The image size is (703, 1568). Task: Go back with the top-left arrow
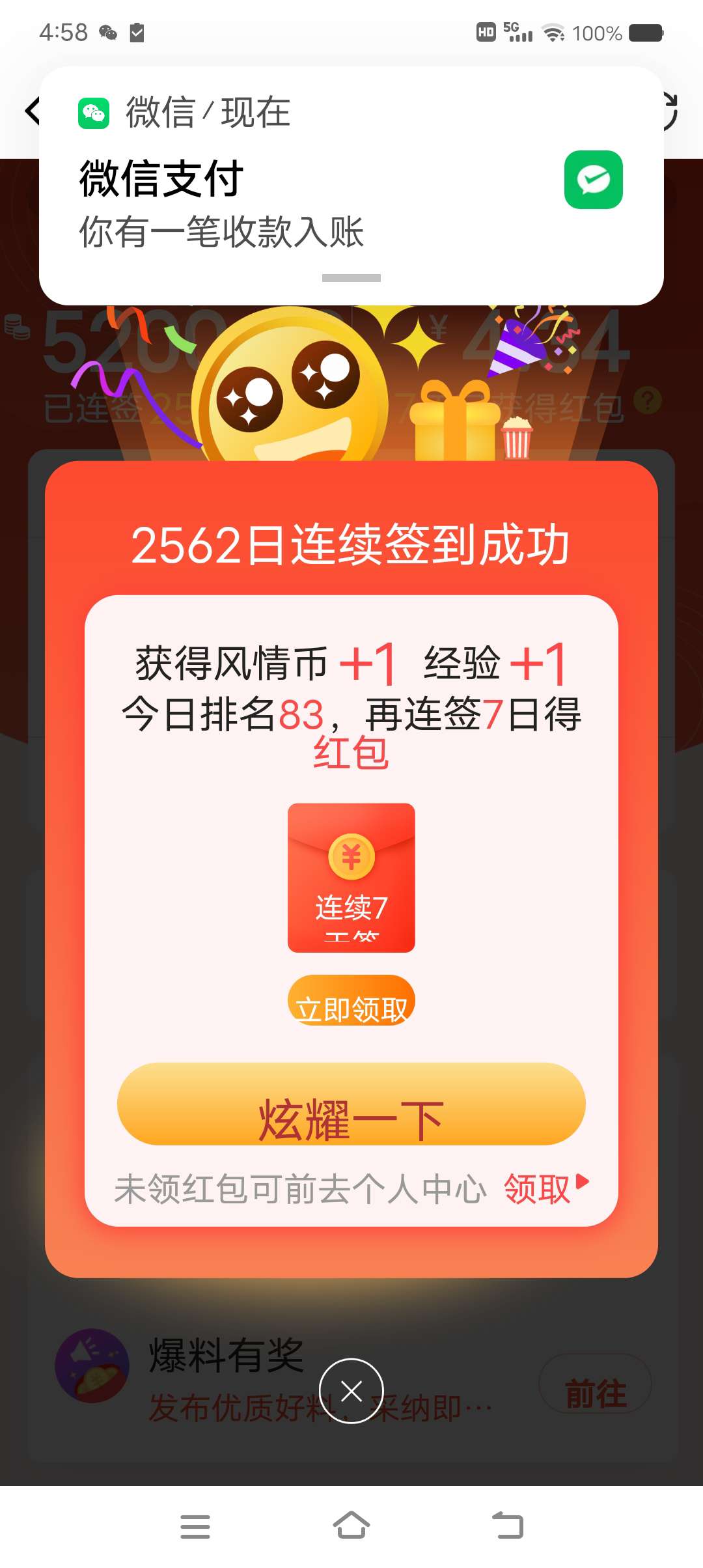tap(31, 111)
